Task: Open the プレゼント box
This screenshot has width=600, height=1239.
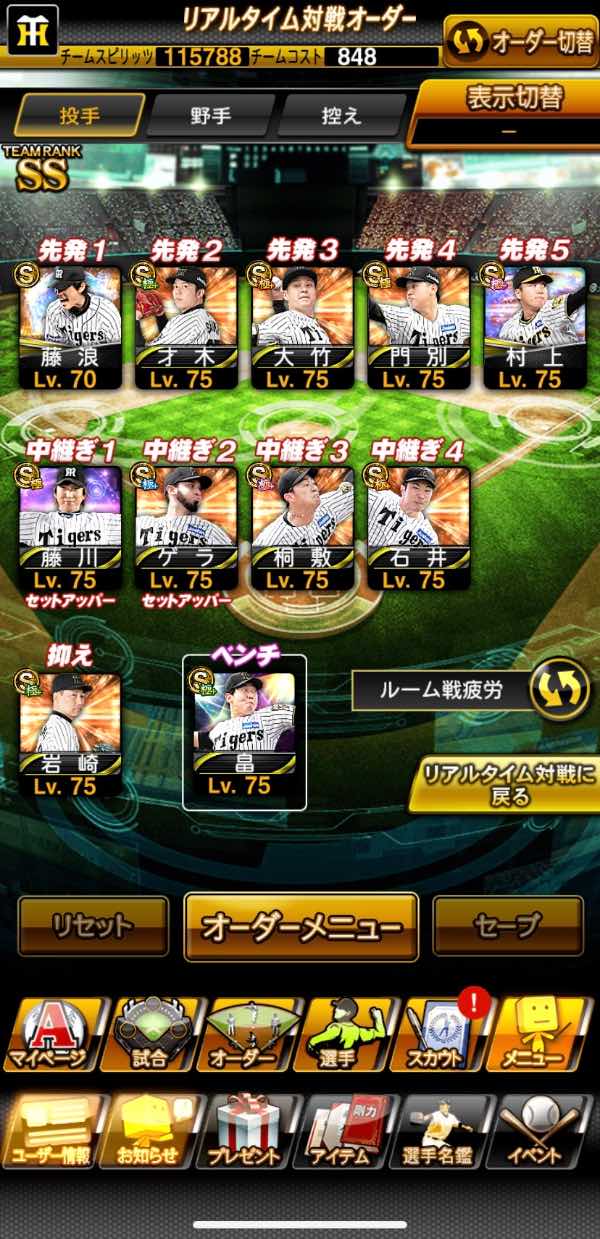Action: (243, 1132)
